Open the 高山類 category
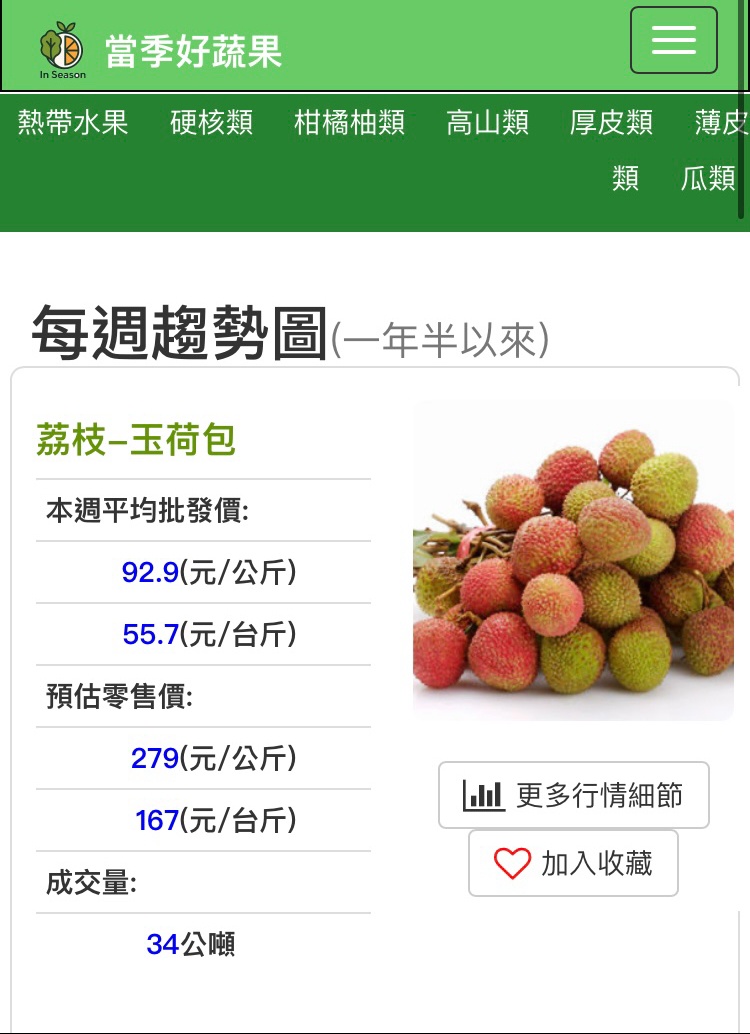This screenshot has height=1034, width=750. (x=487, y=123)
